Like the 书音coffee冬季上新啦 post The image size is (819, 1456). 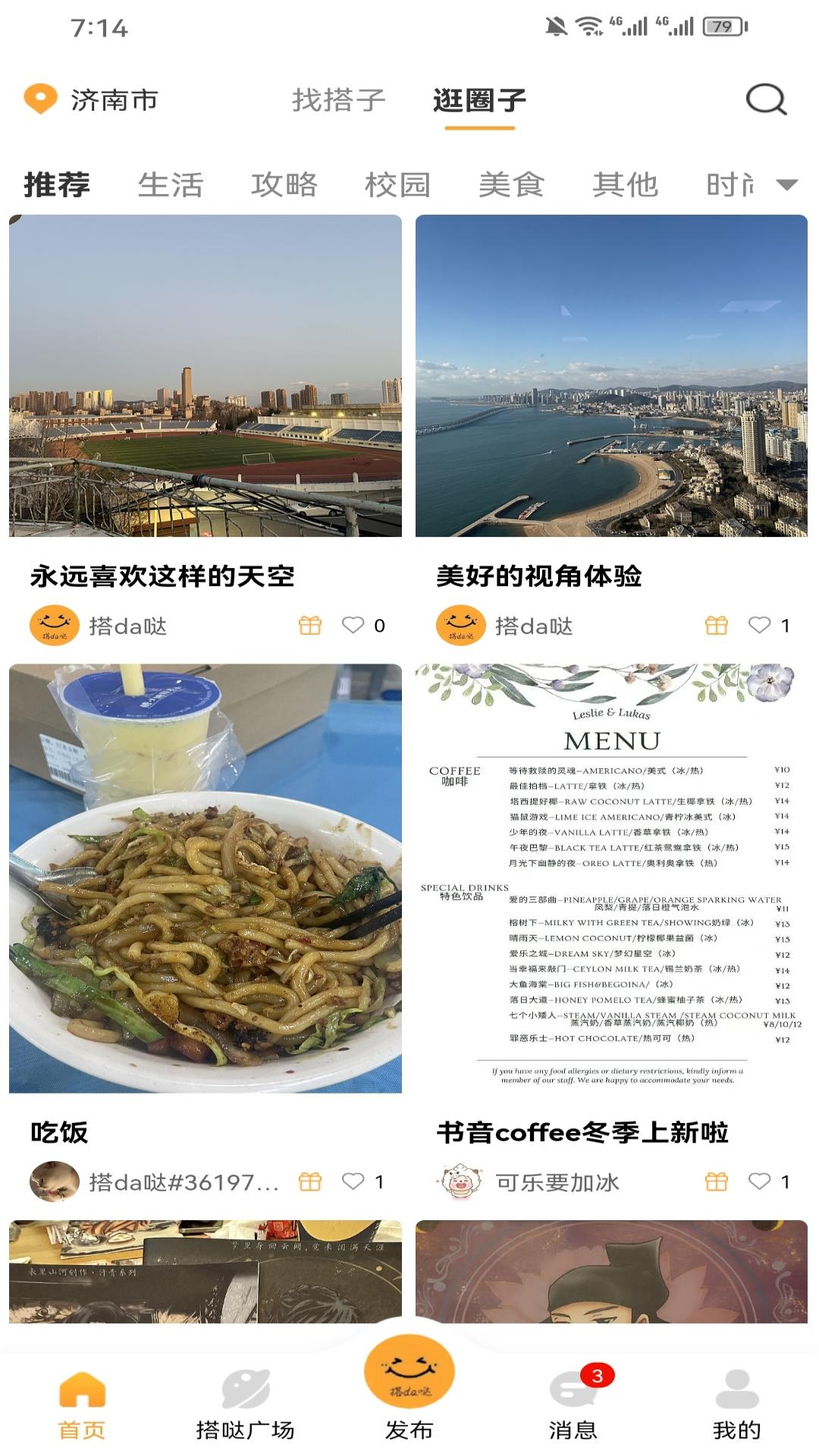click(759, 1181)
